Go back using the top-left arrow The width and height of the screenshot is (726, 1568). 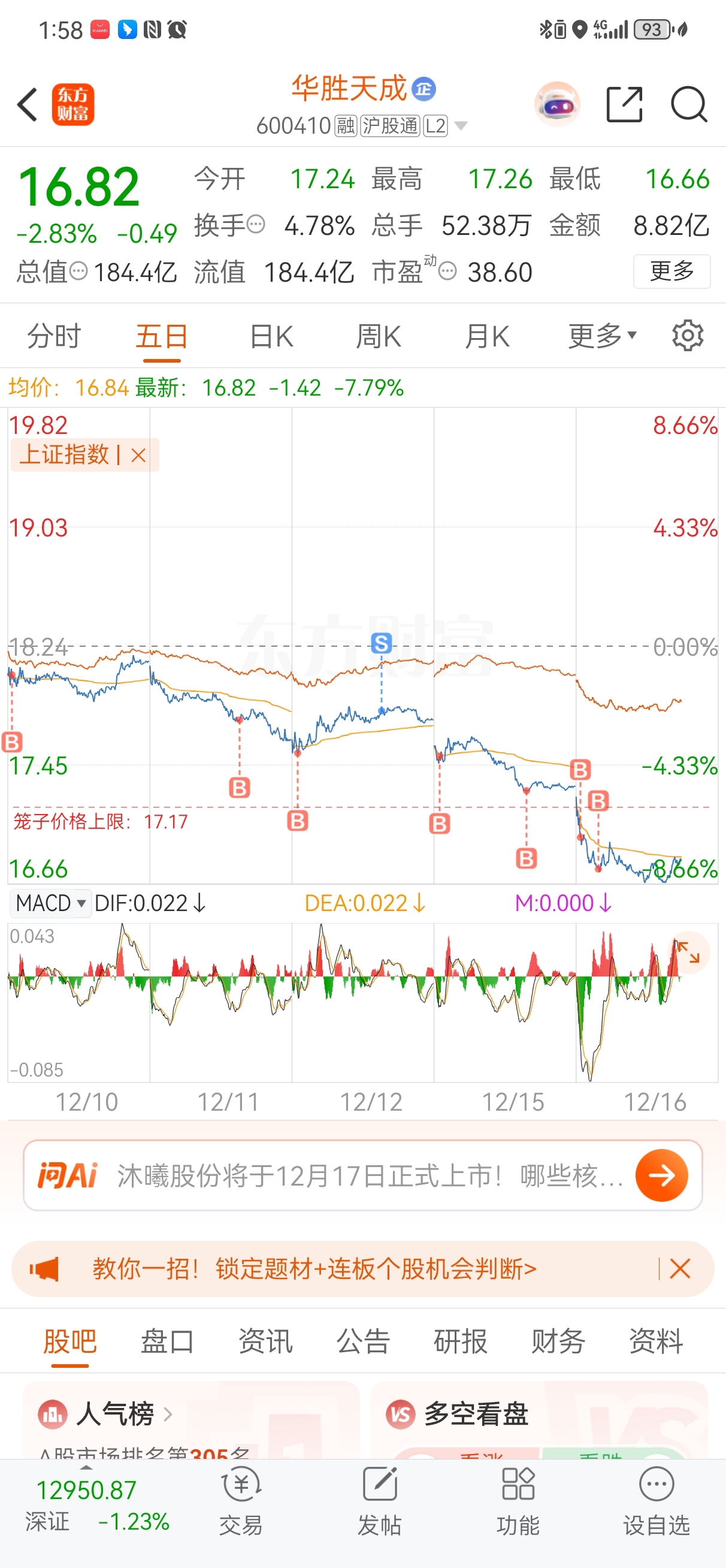click(x=28, y=105)
